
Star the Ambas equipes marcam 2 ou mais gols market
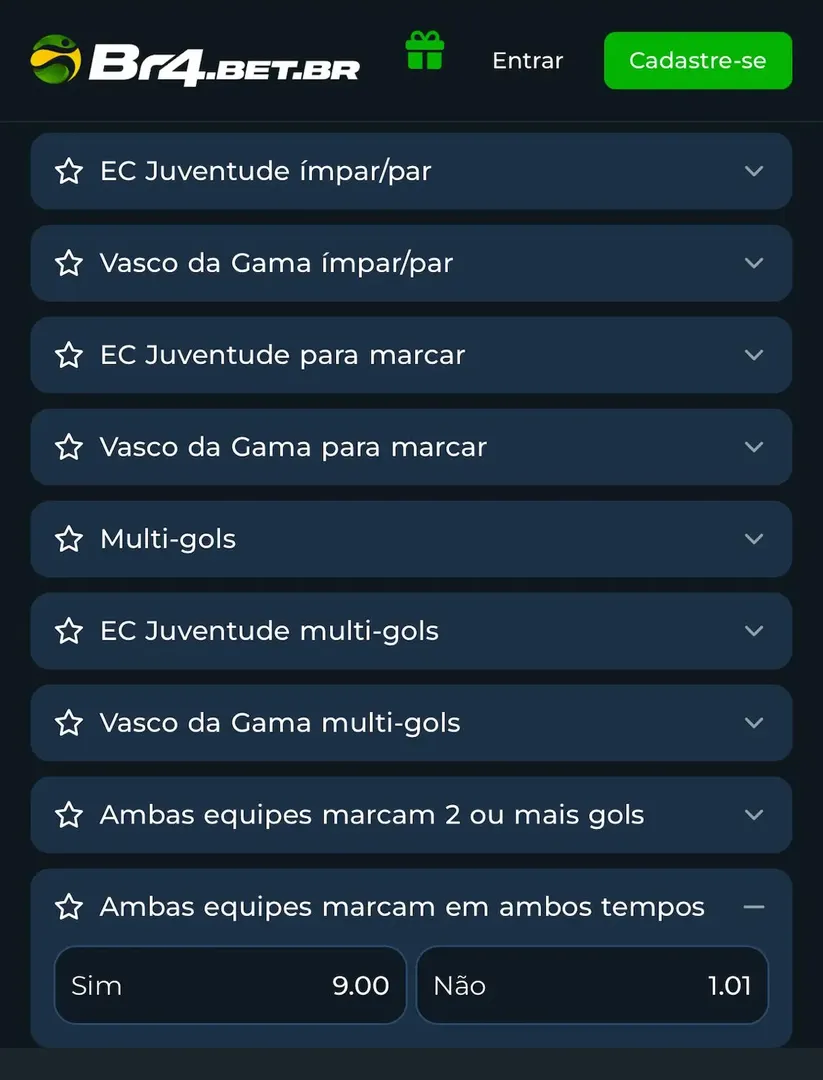(x=68, y=815)
